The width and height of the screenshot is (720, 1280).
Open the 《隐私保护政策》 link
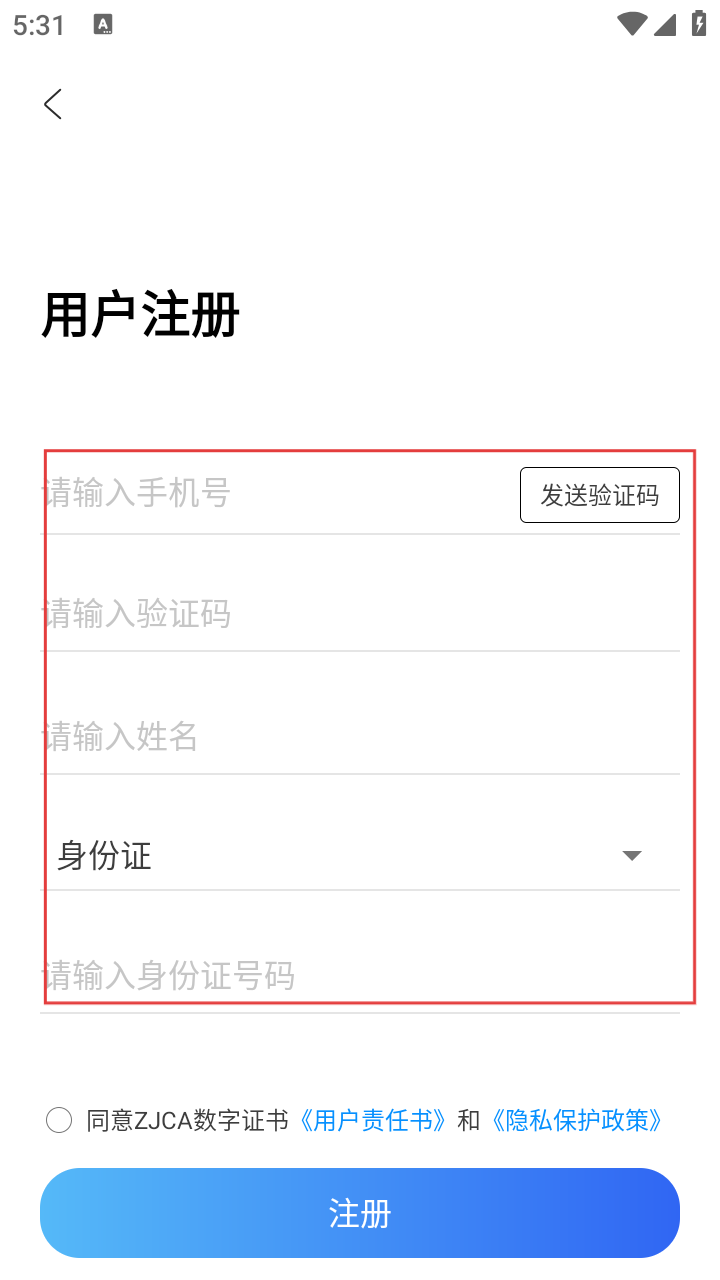tap(577, 1120)
